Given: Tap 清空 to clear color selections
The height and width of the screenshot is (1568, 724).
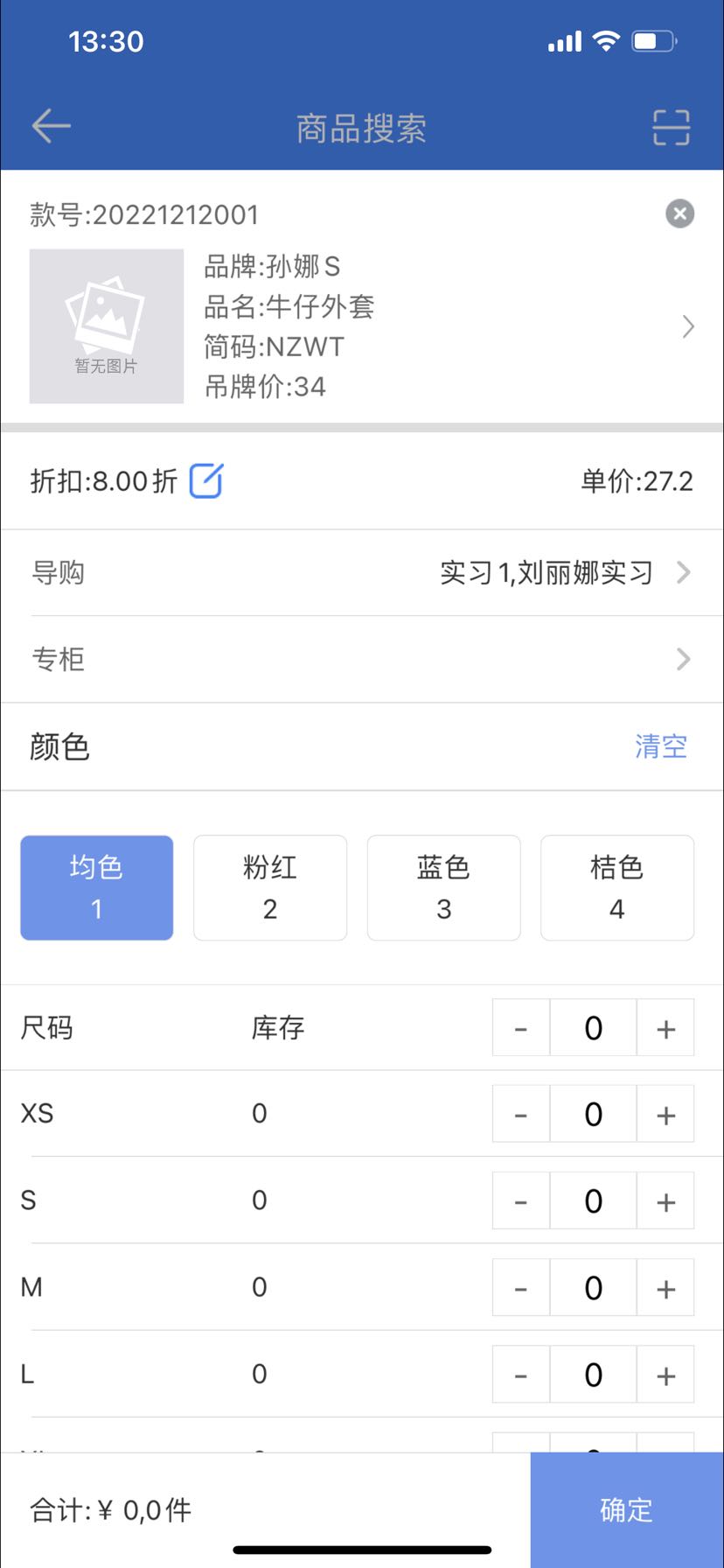Looking at the screenshot, I should tap(660, 746).
